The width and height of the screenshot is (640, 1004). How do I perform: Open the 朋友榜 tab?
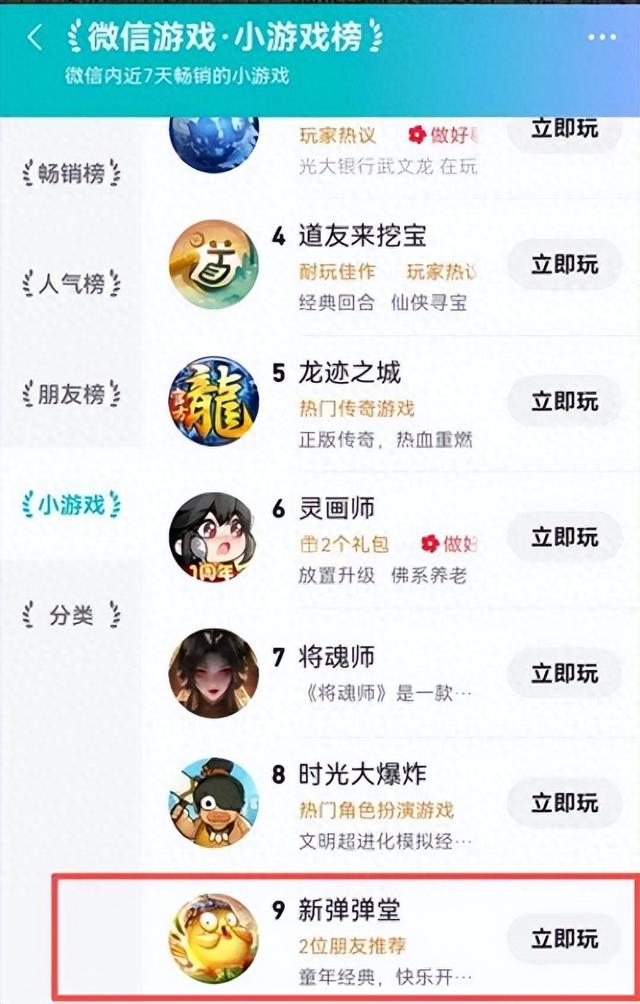[x=71, y=394]
